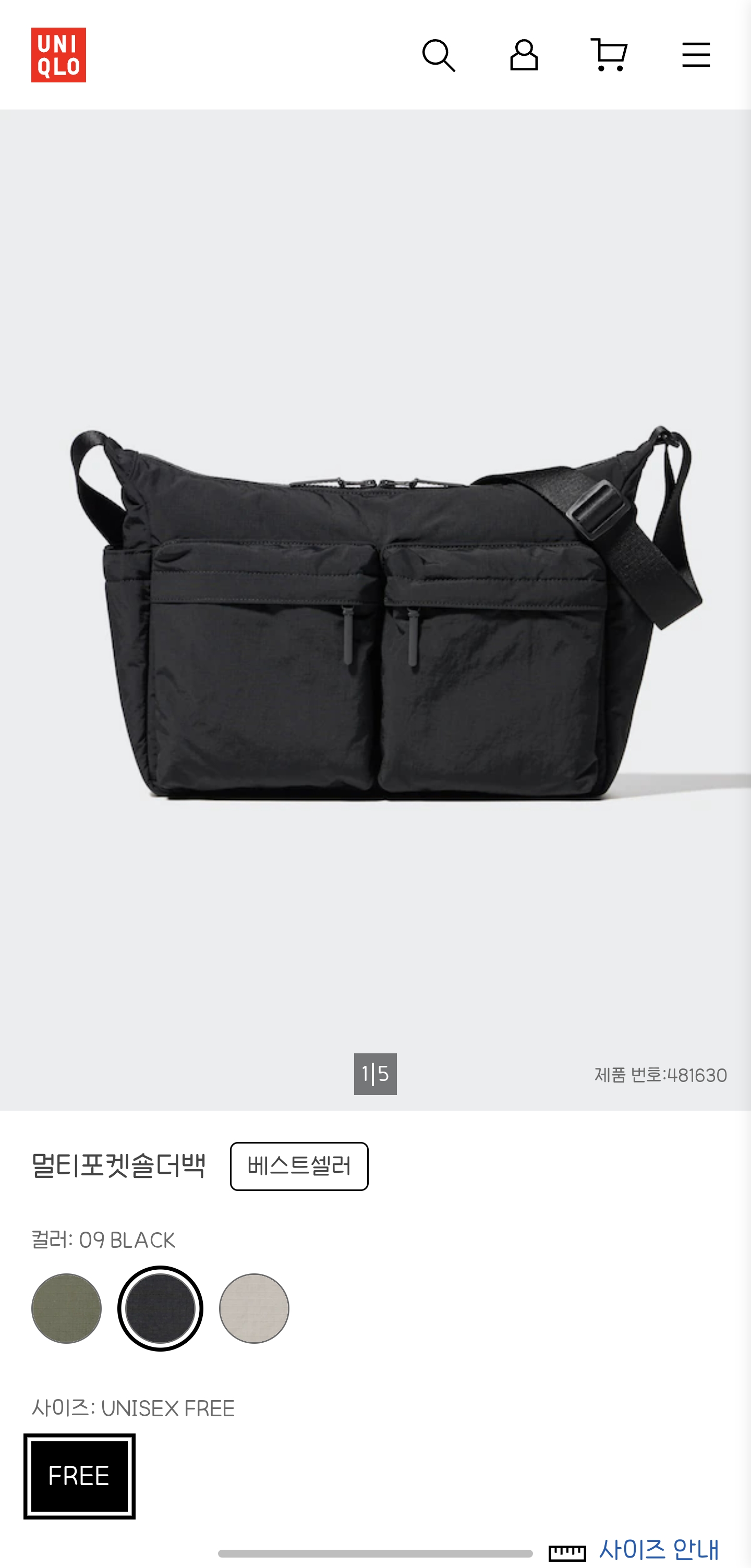Open the hamburger menu
This screenshot has height=1568, width=751.
696,55
